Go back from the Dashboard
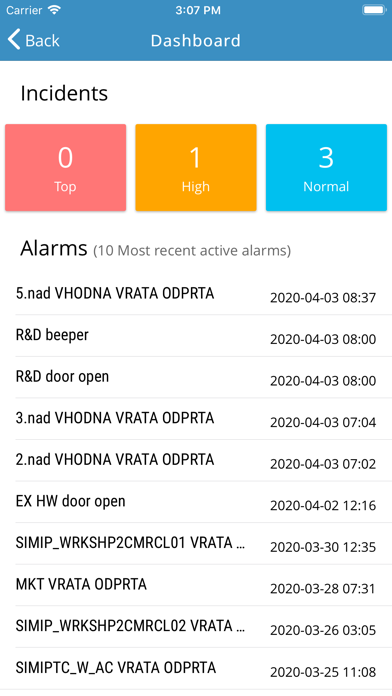Viewport: 392px width, 696px height. click(x=34, y=40)
